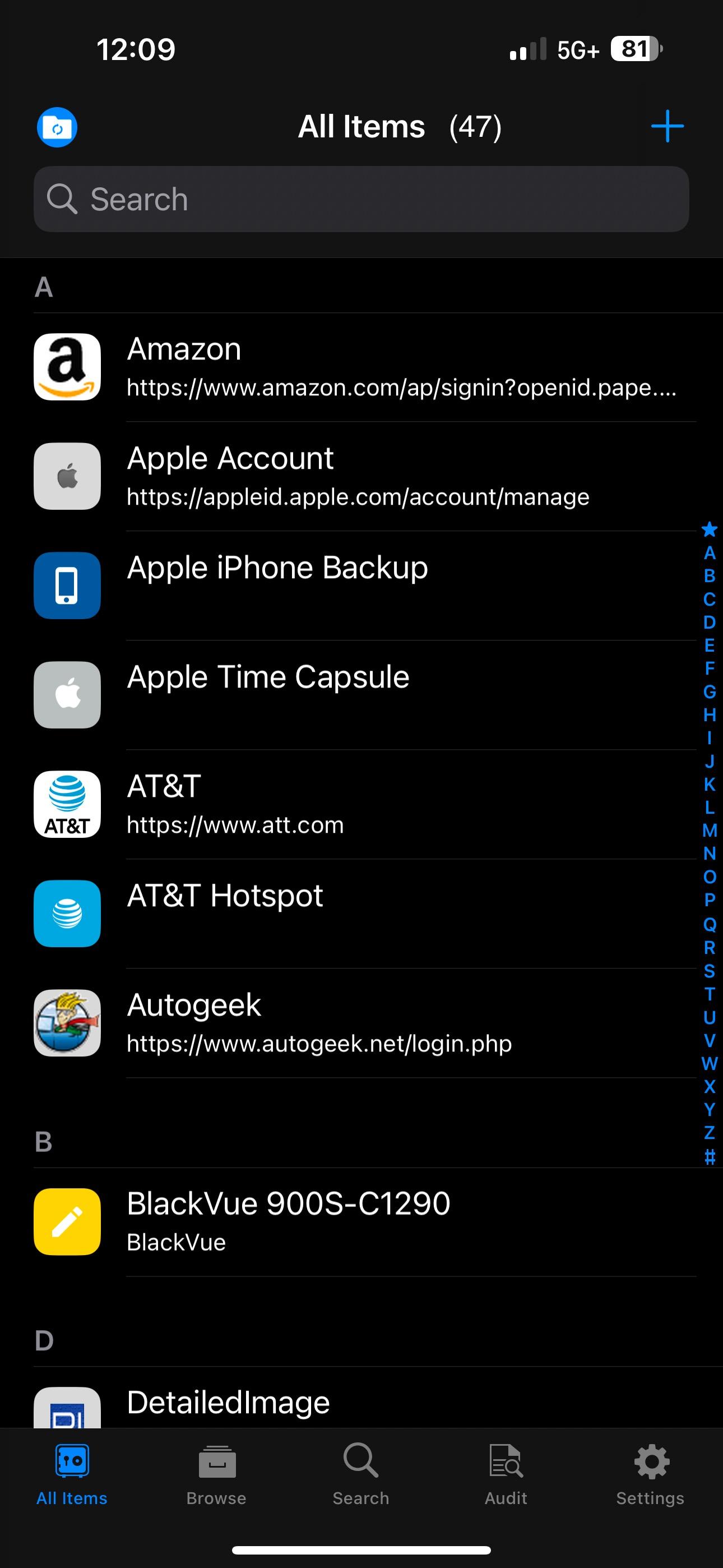Open the Amazon entry
Image resolution: width=723 pixels, height=1568 pixels.
(361, 367)
